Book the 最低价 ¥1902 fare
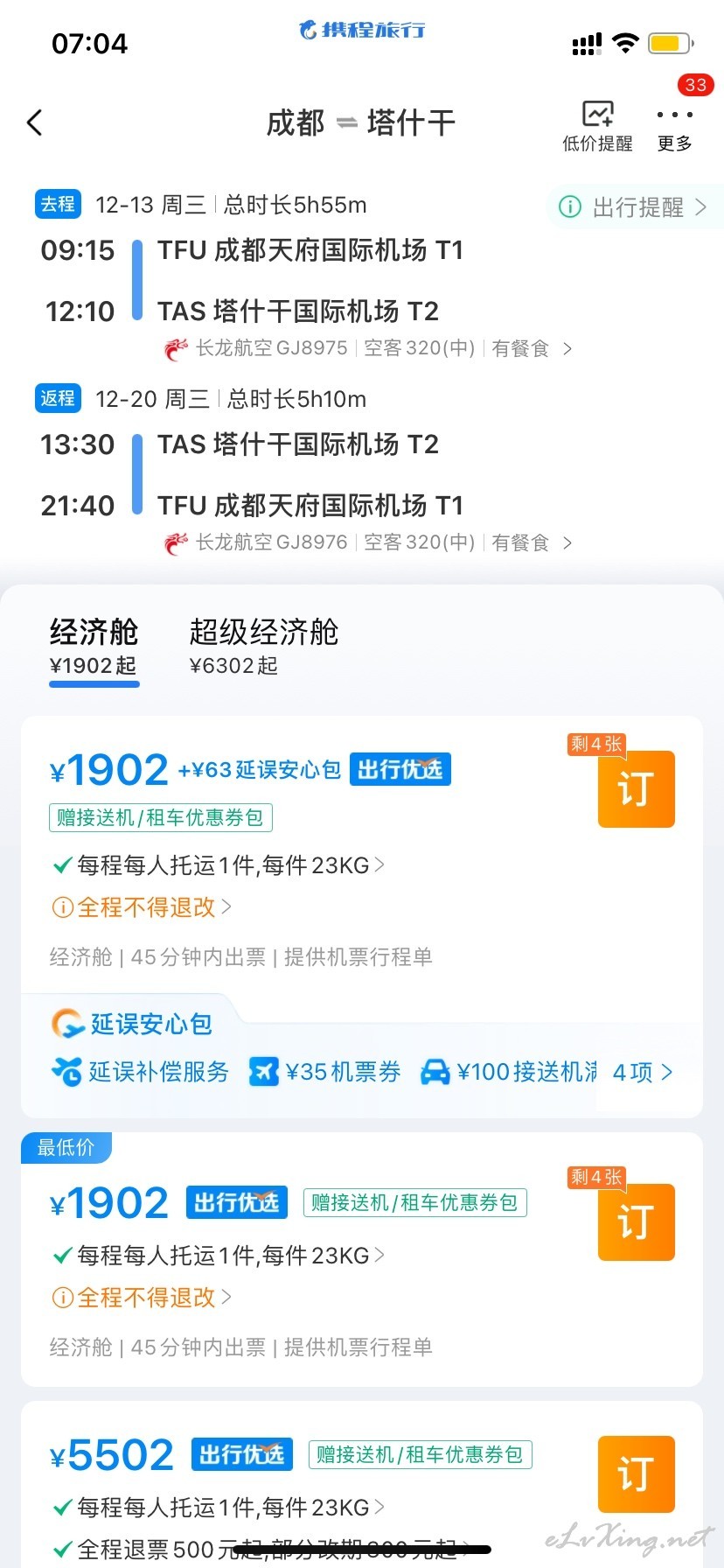 click(636, 1221)
